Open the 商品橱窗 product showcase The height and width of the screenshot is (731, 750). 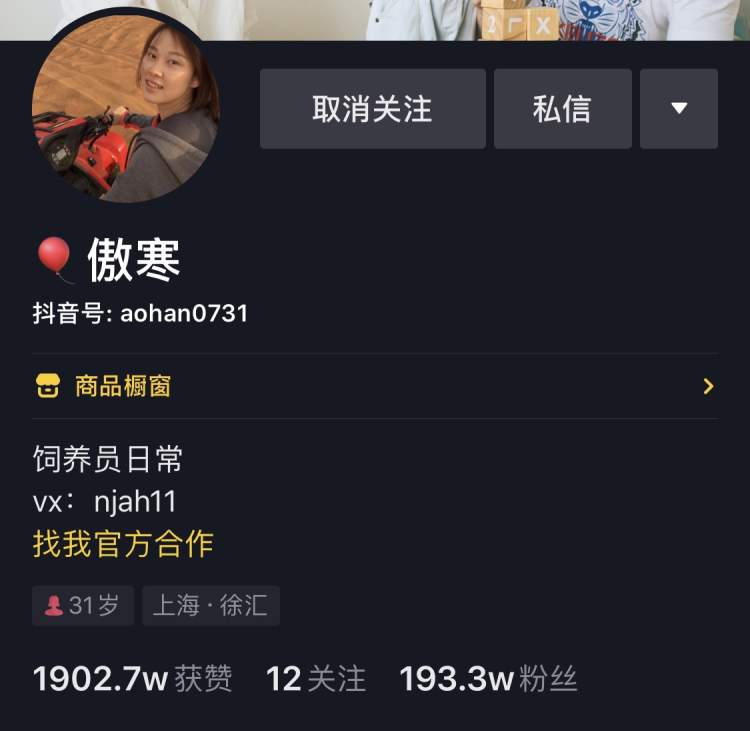374,386
